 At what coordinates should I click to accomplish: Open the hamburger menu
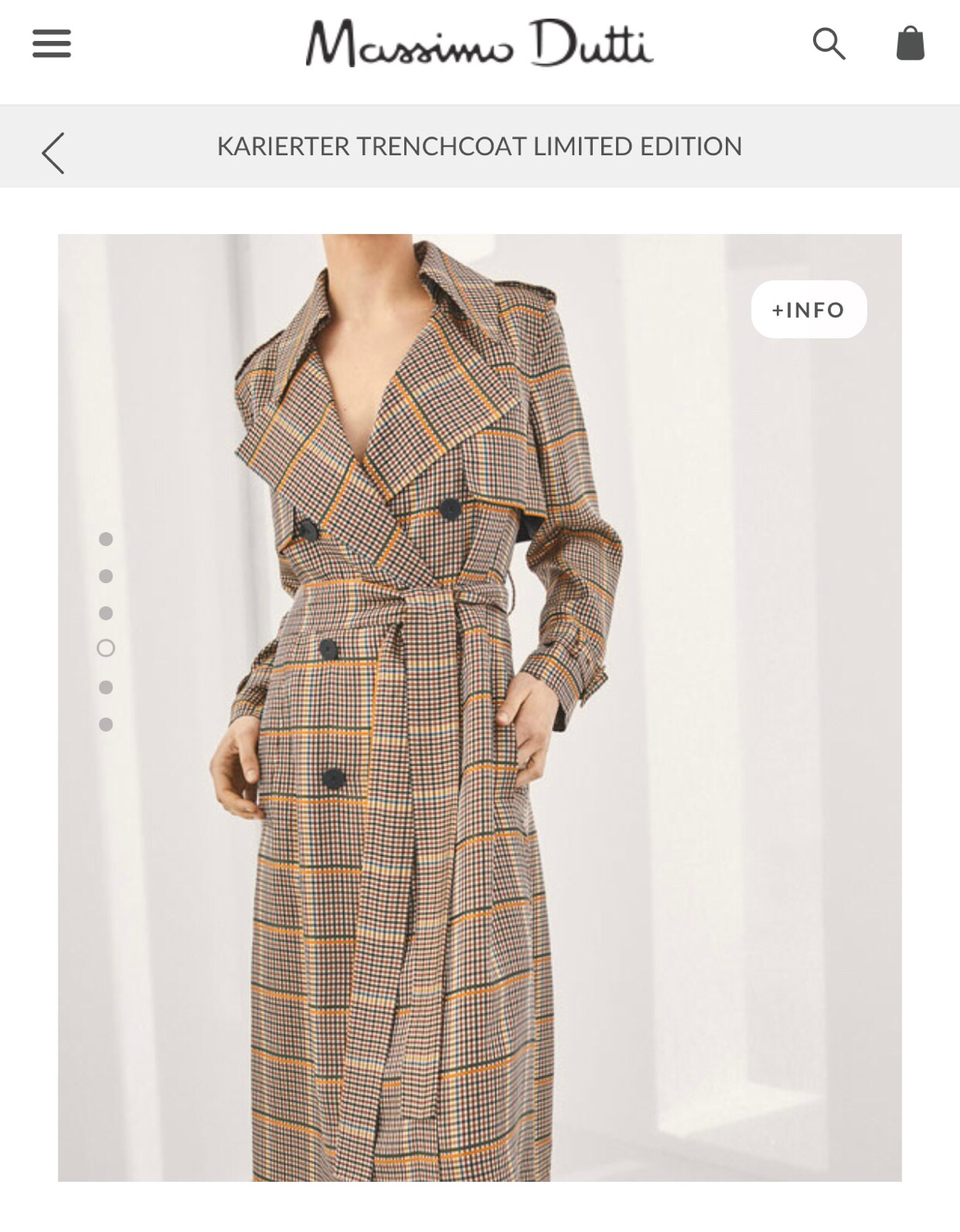(52, 43)
